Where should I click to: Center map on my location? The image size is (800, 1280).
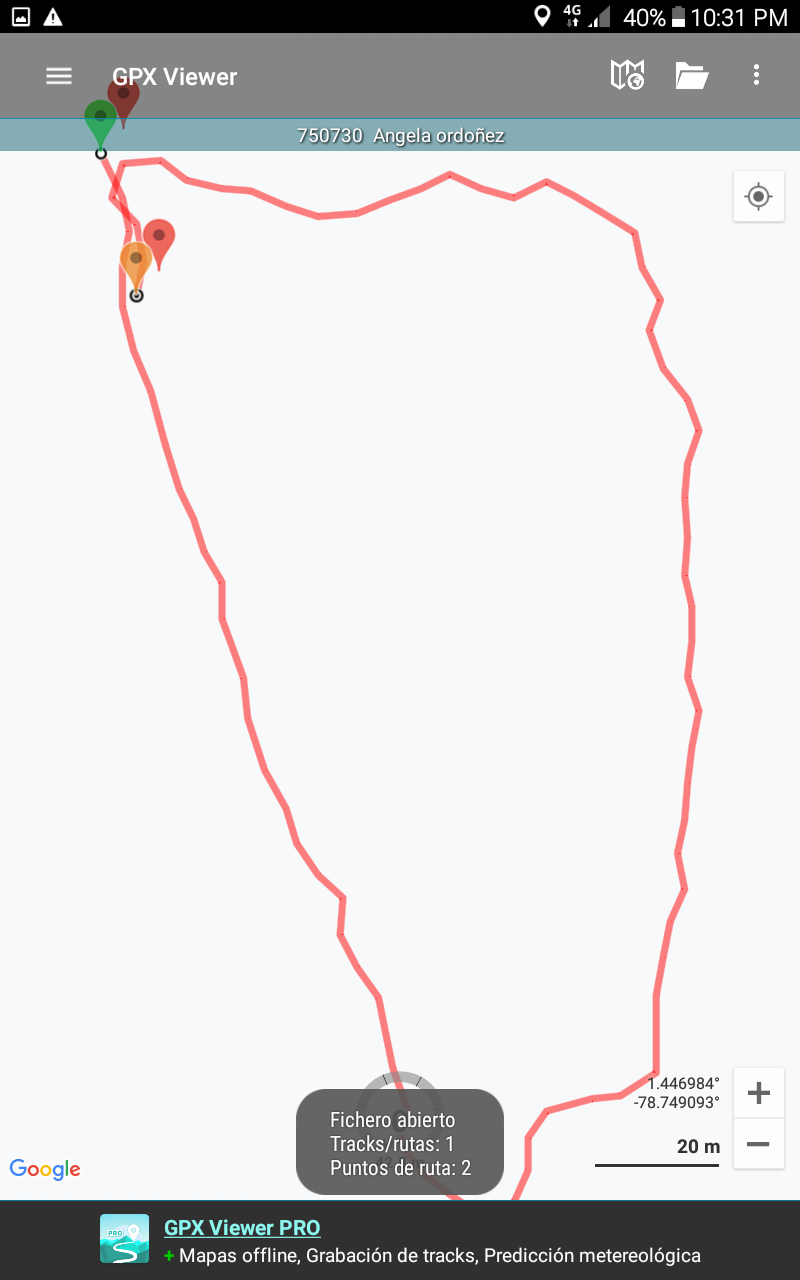click(758, 196)
